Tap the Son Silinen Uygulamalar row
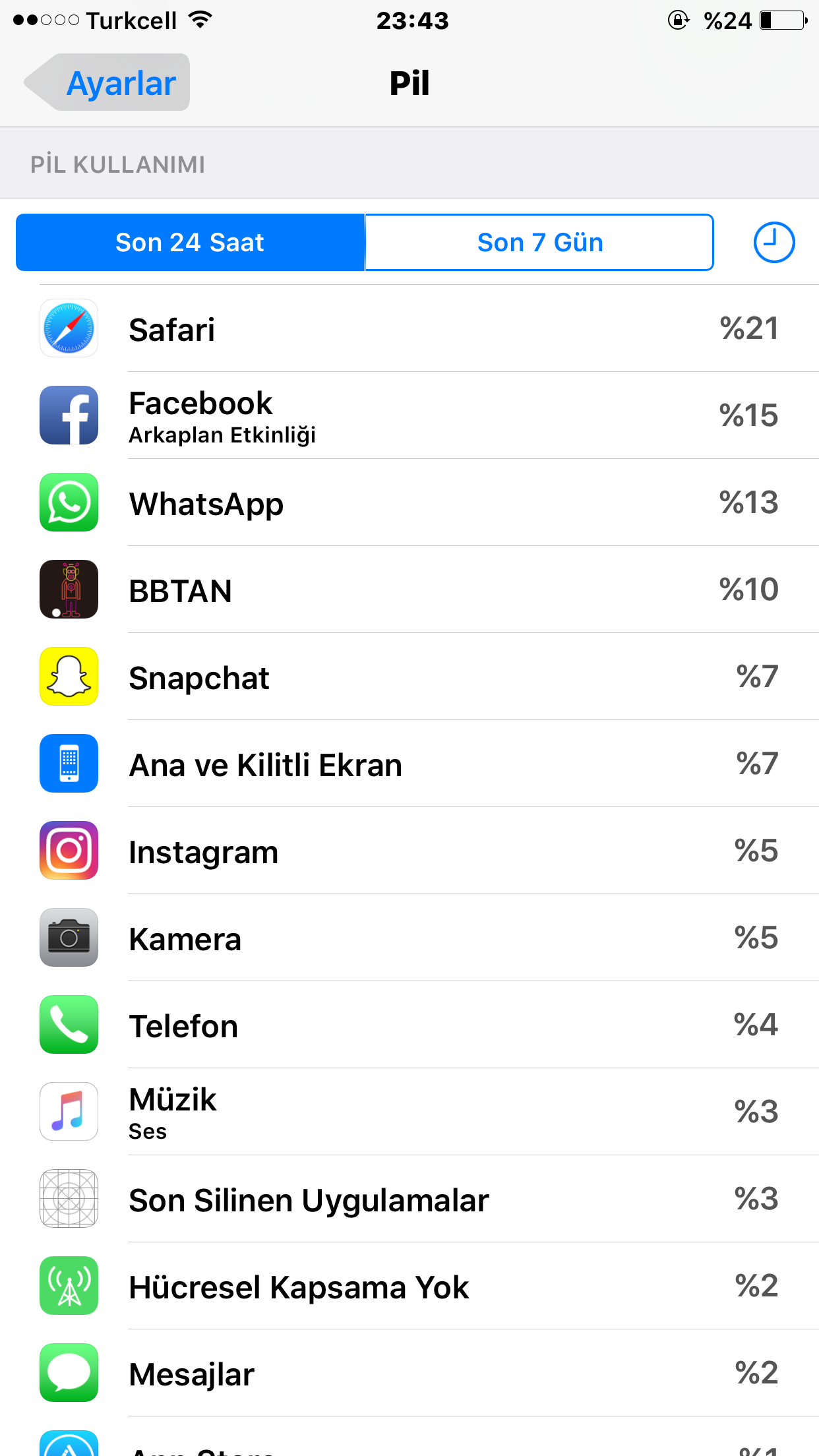 tap(409, 1199)
